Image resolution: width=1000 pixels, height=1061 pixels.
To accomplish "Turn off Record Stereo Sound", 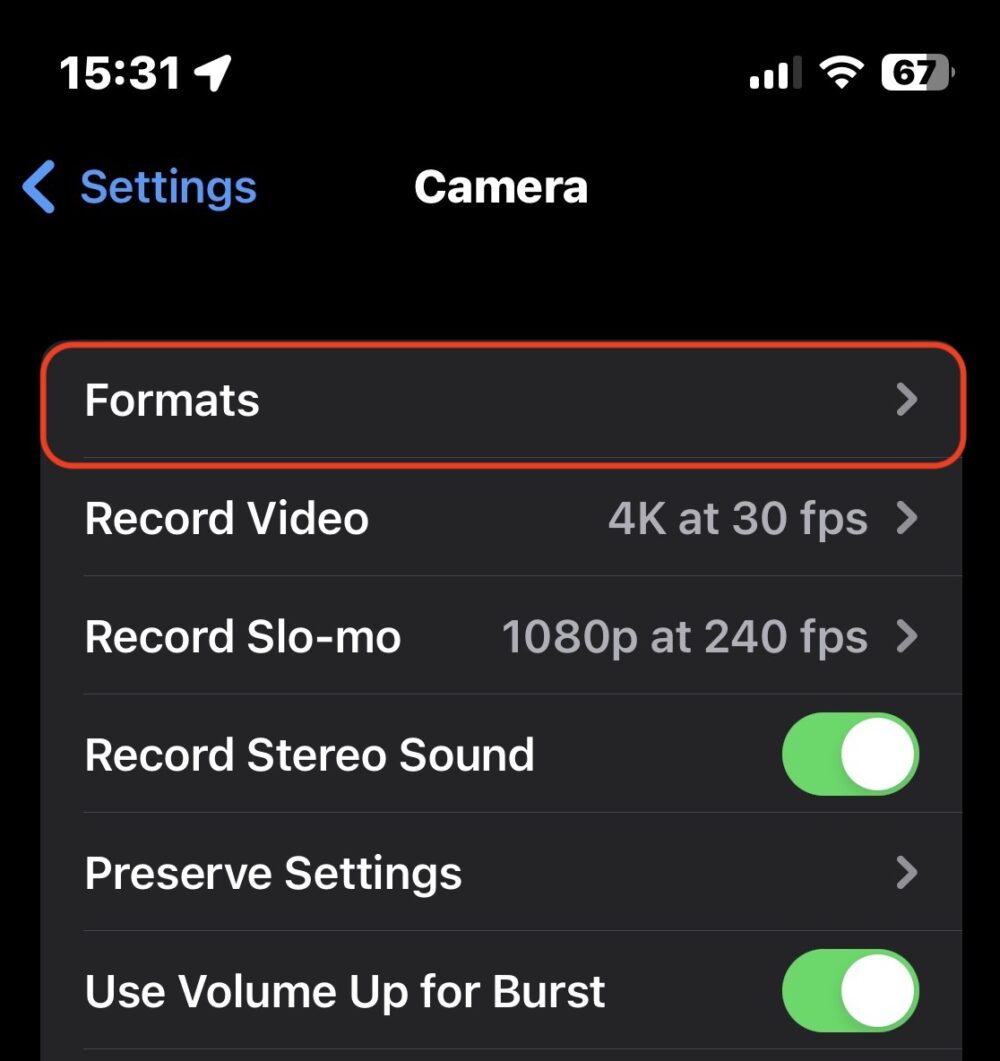I will click(x=849, y=755).
